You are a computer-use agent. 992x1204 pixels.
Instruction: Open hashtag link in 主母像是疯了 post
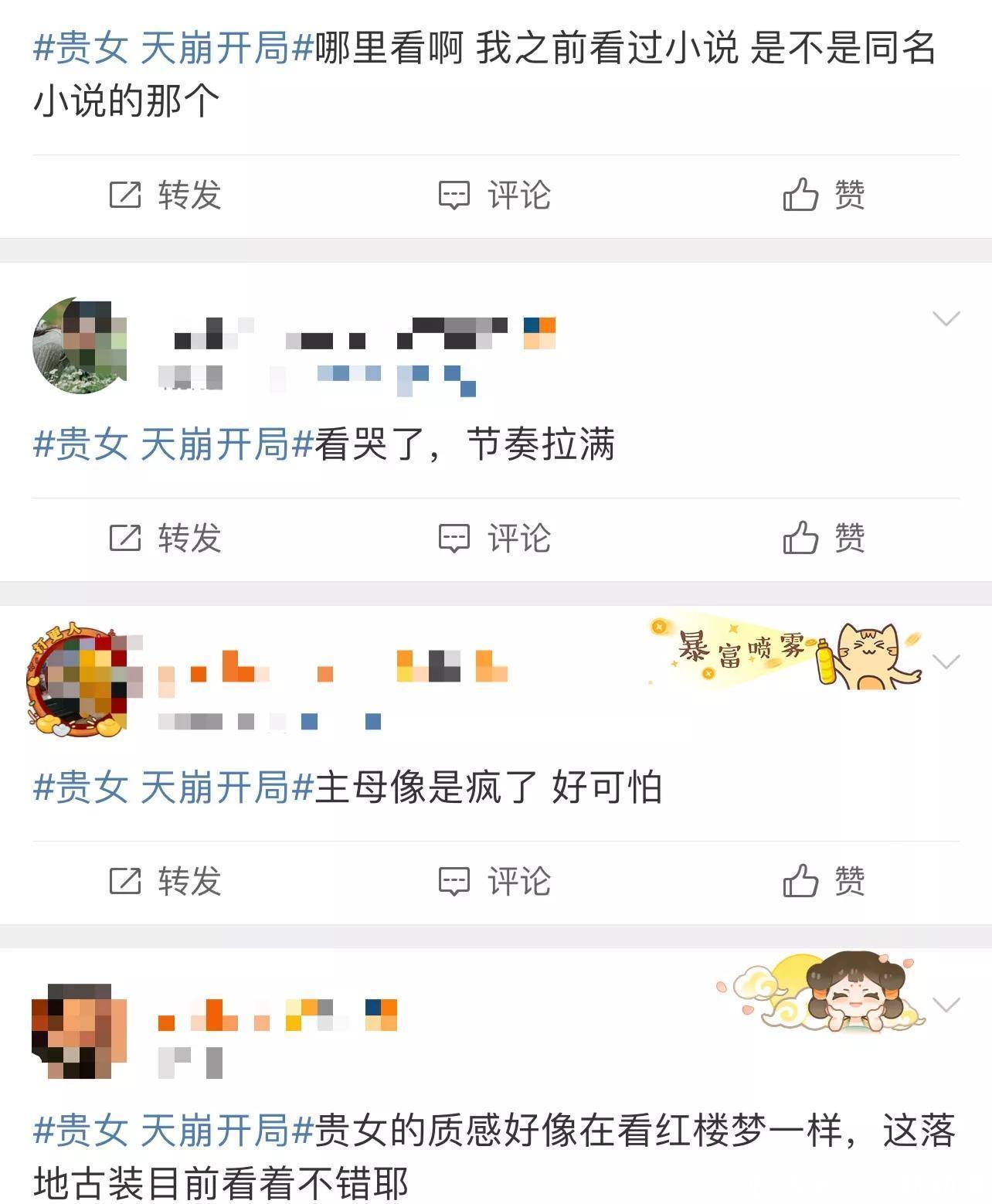tap(173, 787)
